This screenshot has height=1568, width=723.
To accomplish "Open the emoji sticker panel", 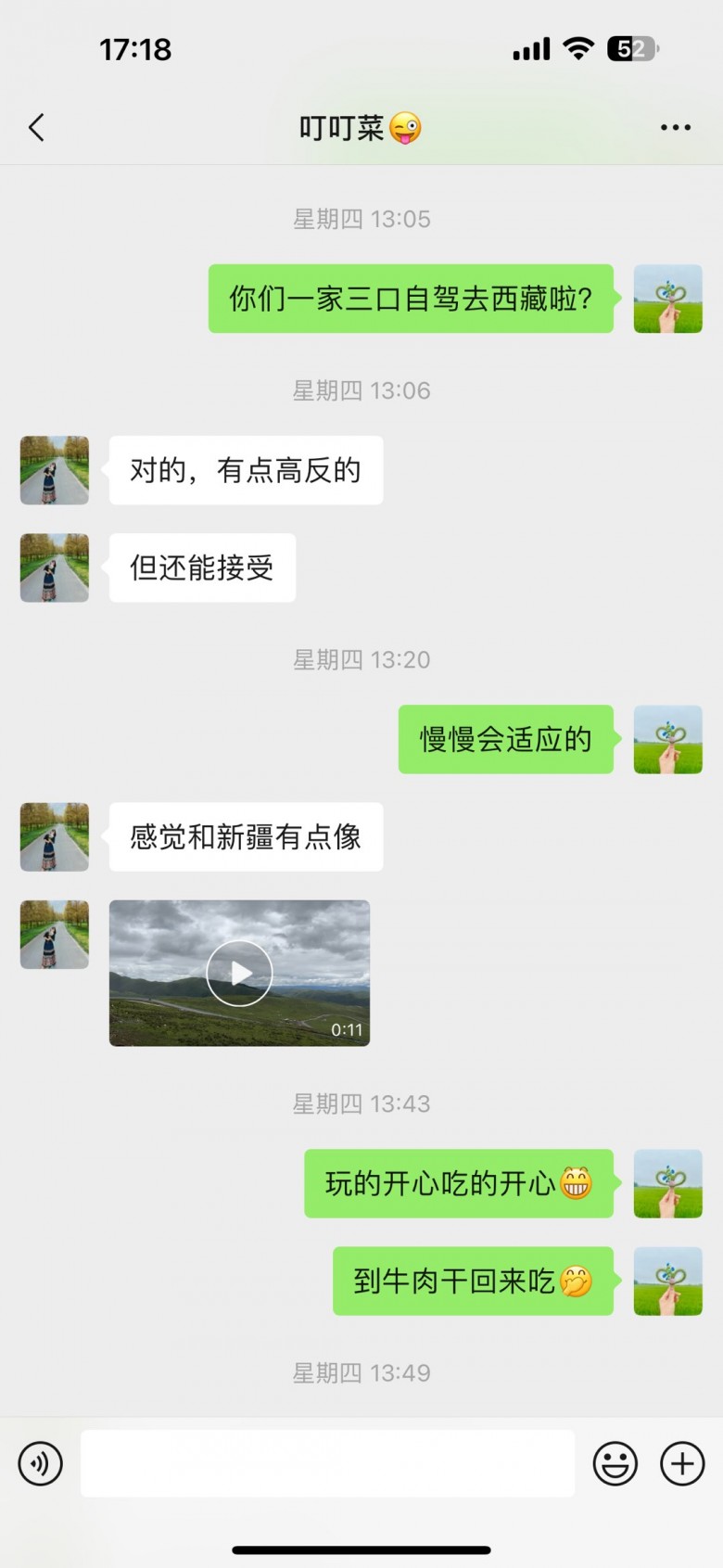I will (x=615, y=1464).
